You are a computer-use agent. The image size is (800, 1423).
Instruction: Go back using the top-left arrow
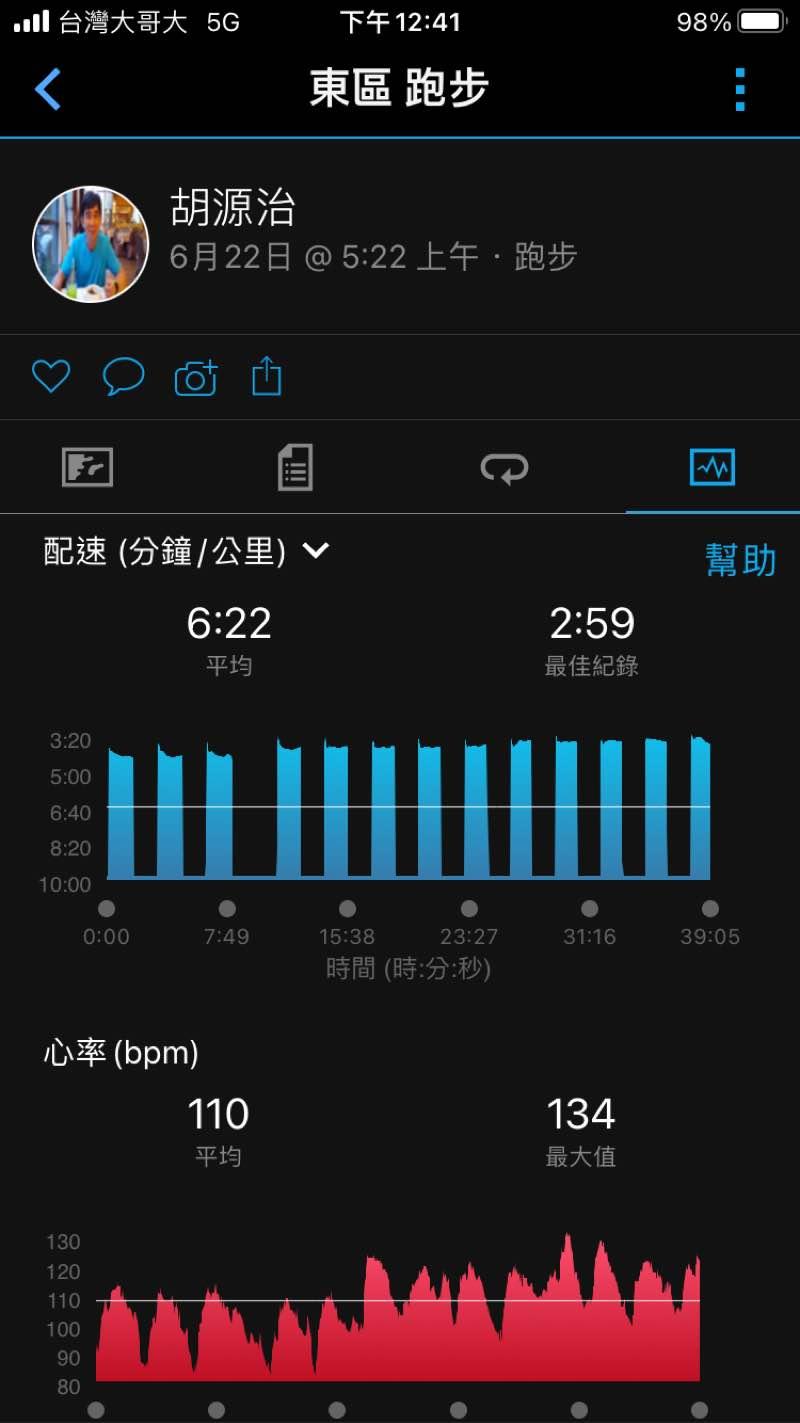click(x=48, y=89)
